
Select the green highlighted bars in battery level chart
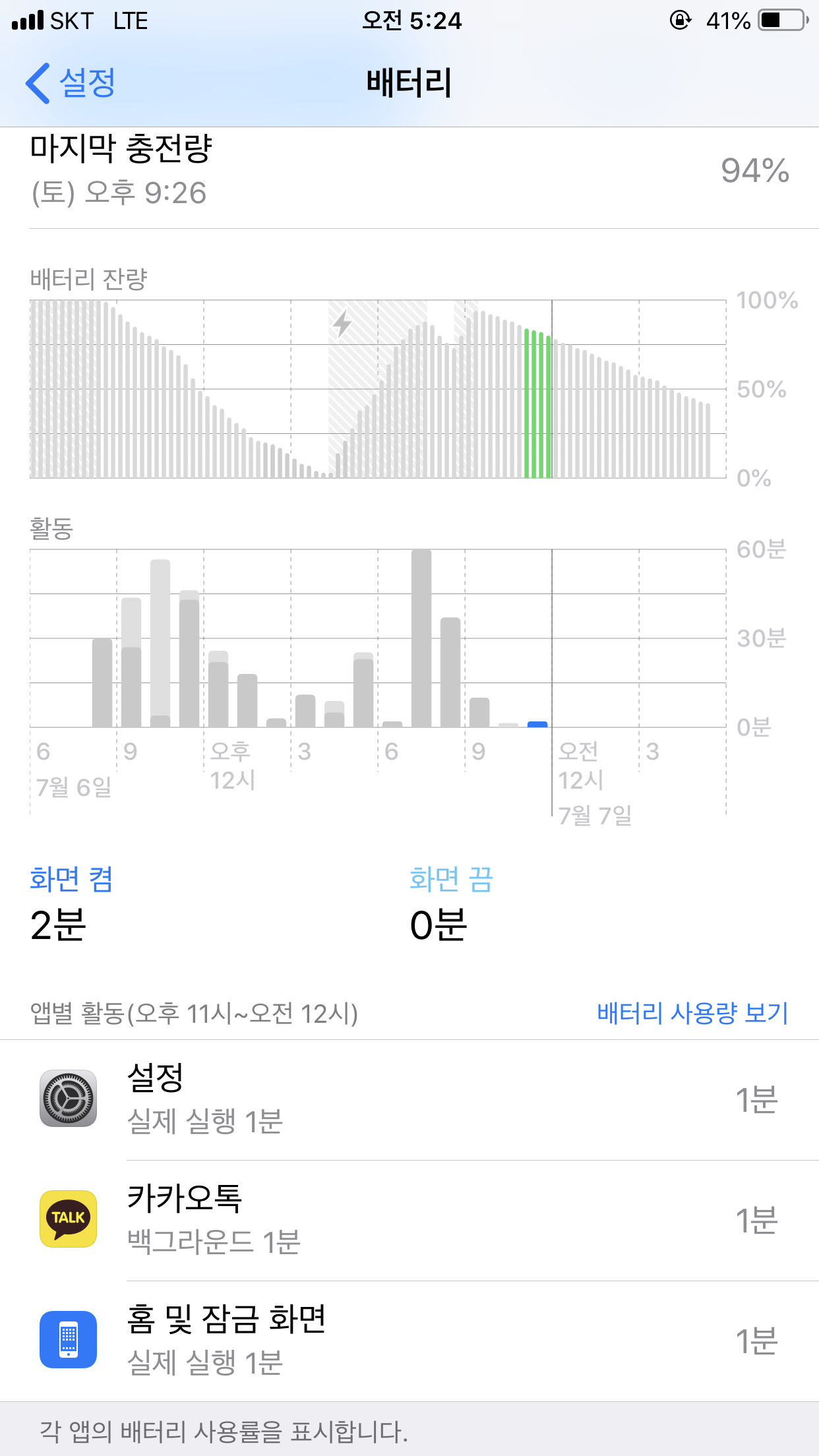537,402
